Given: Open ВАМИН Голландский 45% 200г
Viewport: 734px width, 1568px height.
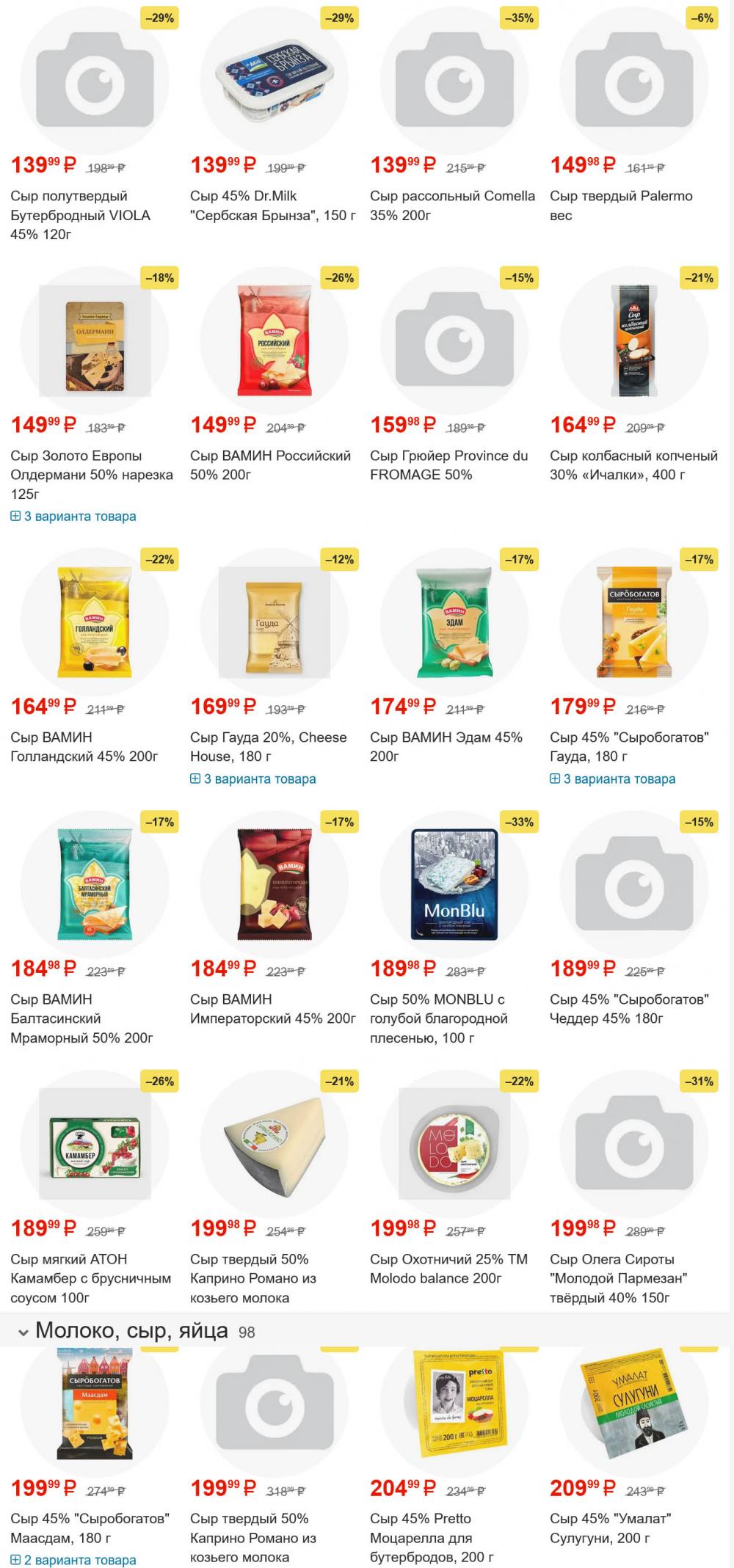Looking at the screenshot, I should coord(84,747).
